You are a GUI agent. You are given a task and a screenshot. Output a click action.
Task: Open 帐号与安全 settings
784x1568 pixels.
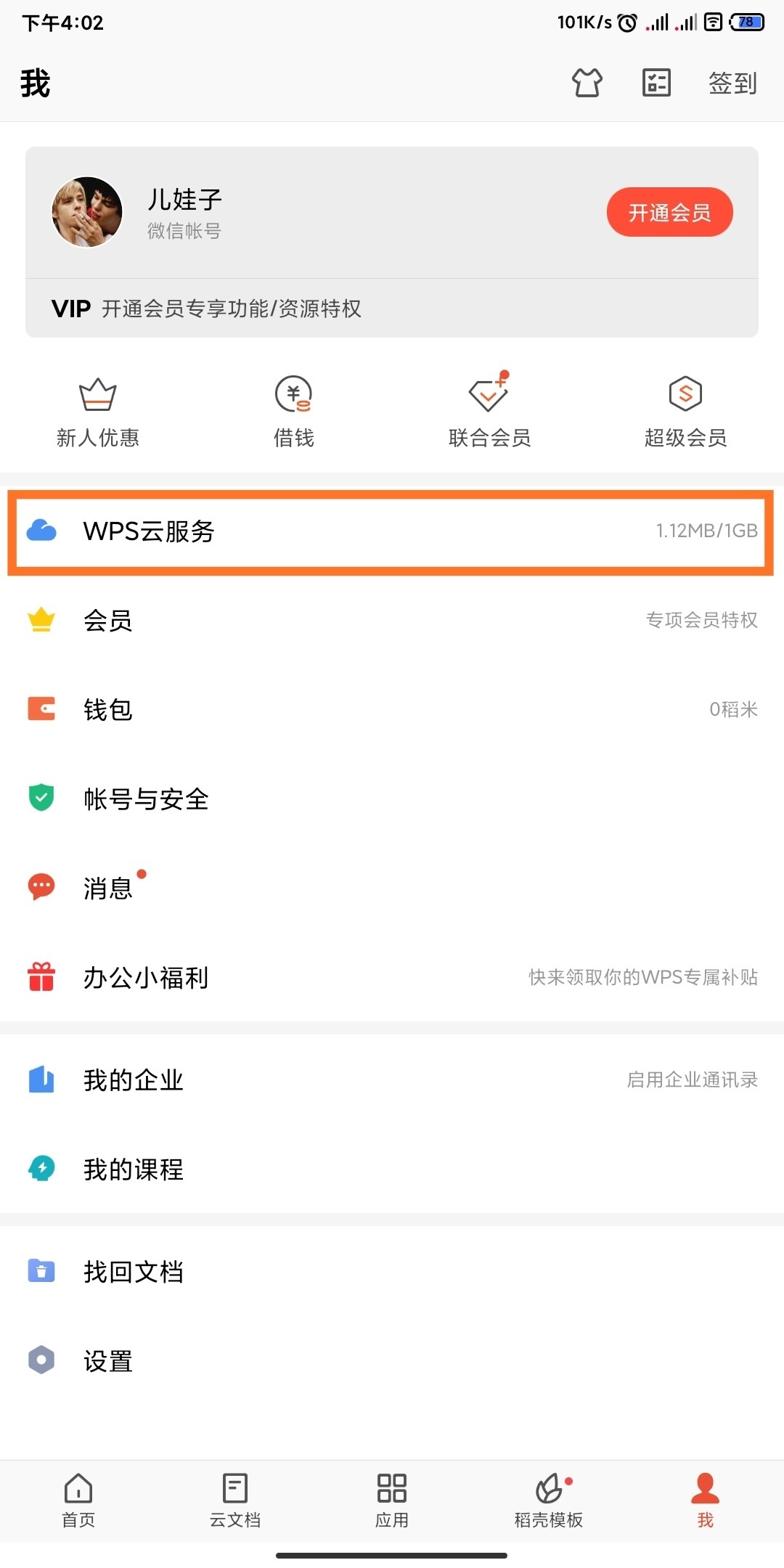pos(392,799)
